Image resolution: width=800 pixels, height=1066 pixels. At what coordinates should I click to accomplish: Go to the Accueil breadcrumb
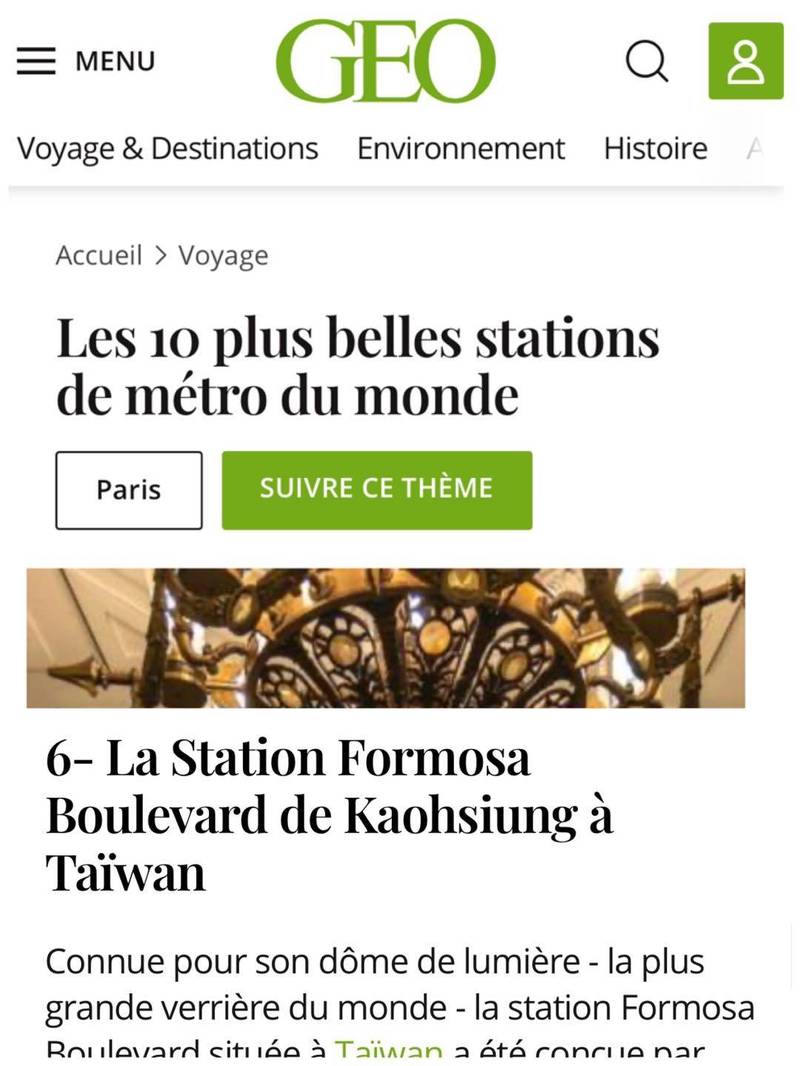tap(99, 256)
